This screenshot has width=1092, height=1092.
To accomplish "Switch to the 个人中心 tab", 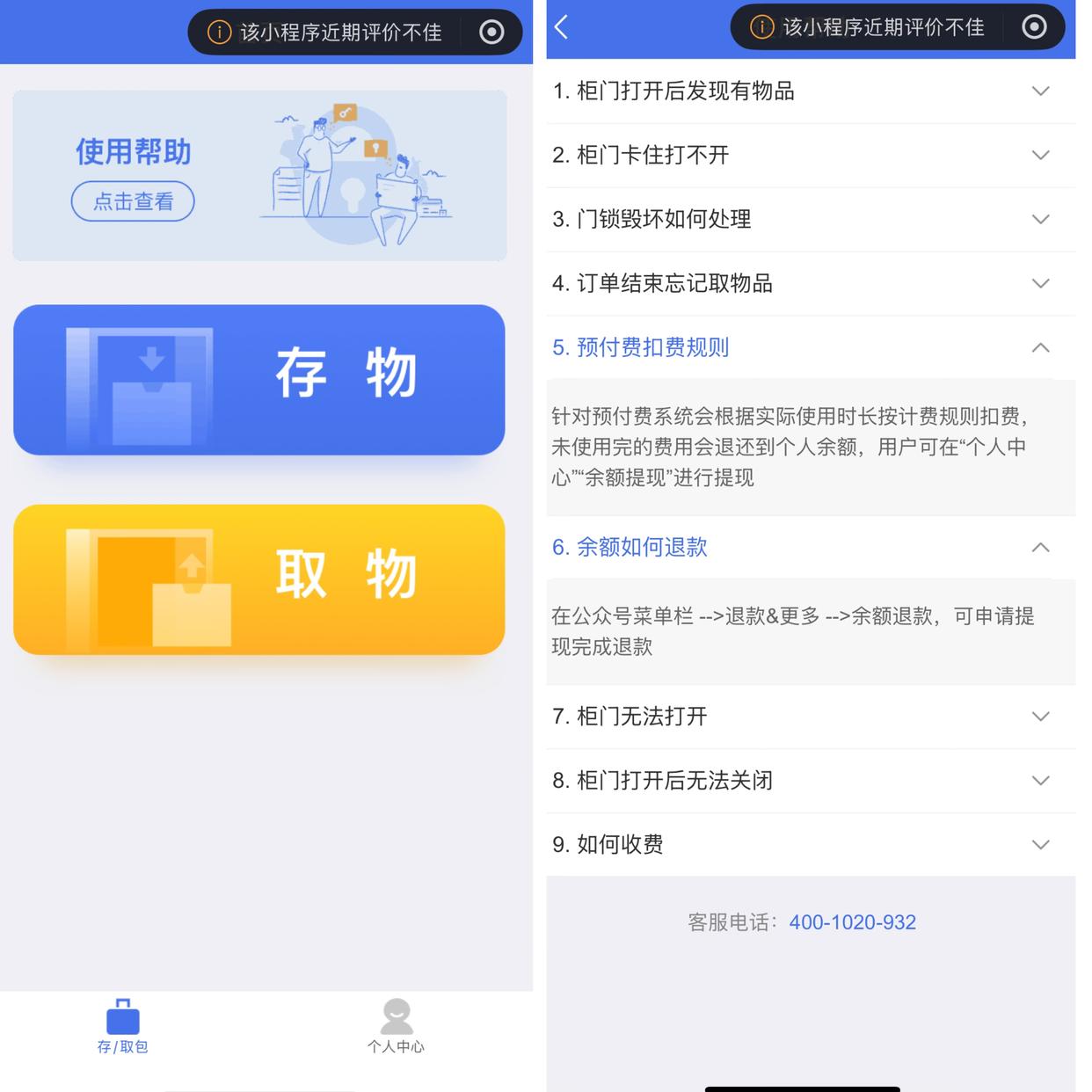I will pyautogui.click(x=396, y=1026).
